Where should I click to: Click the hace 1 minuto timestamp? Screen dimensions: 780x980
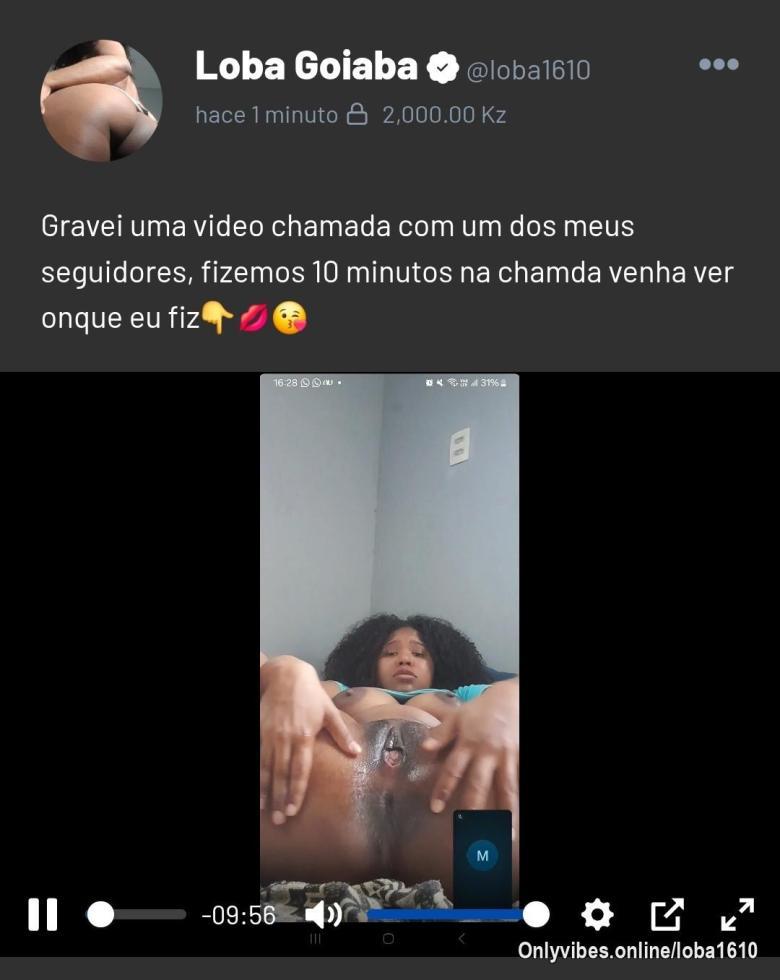point(263,114)
